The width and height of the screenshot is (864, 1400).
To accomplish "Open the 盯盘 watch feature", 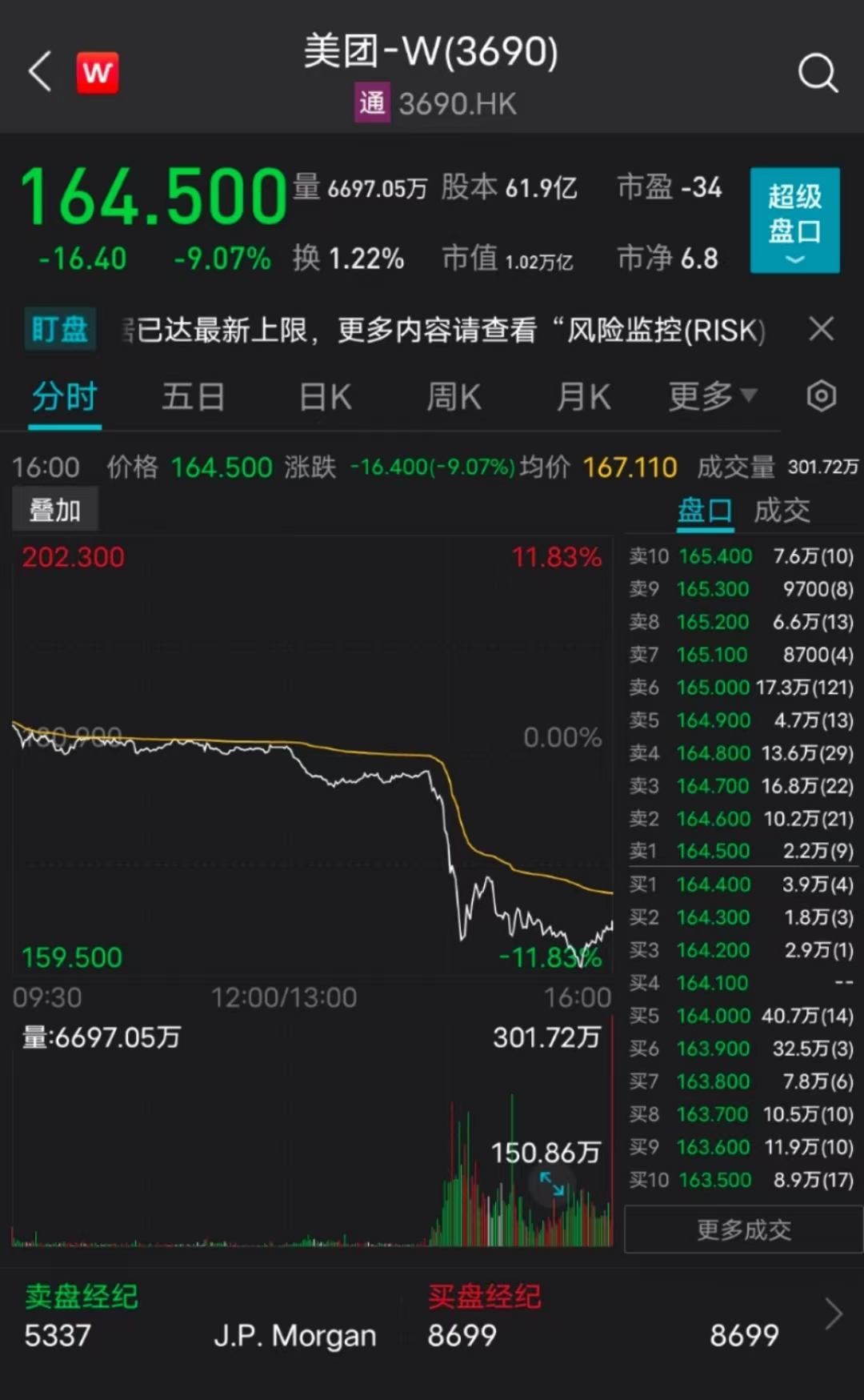I will (60, 329).
